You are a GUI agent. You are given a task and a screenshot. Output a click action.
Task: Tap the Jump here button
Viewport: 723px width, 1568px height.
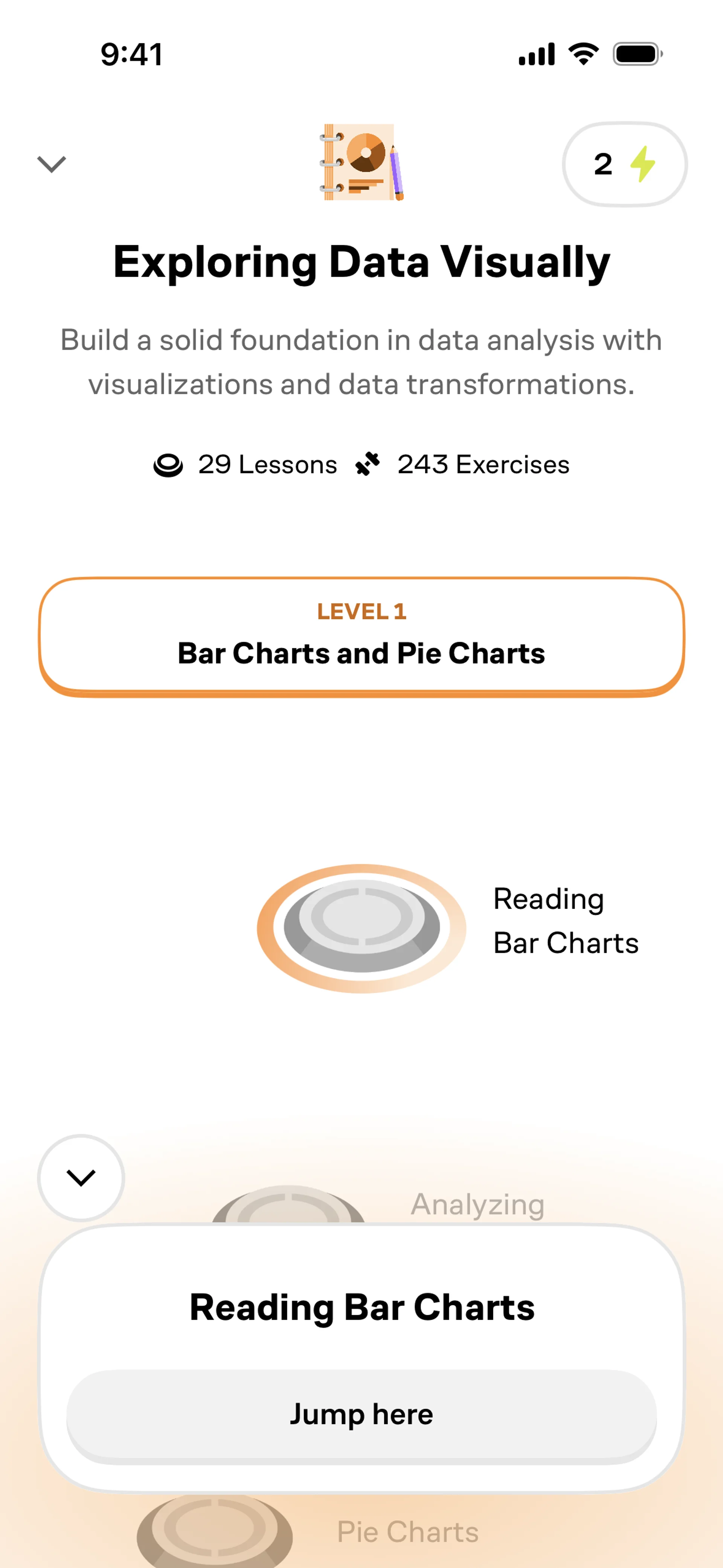pyautogui.click(x=361, y=1415)
